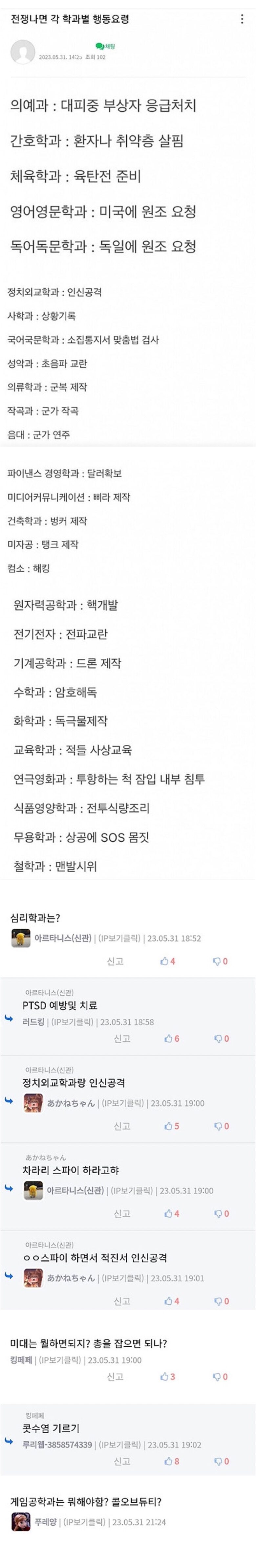Like the comment 'PTSD 예방및 치료'
The width and height of the screenshot is (256, 1568).
(172, 1038)
